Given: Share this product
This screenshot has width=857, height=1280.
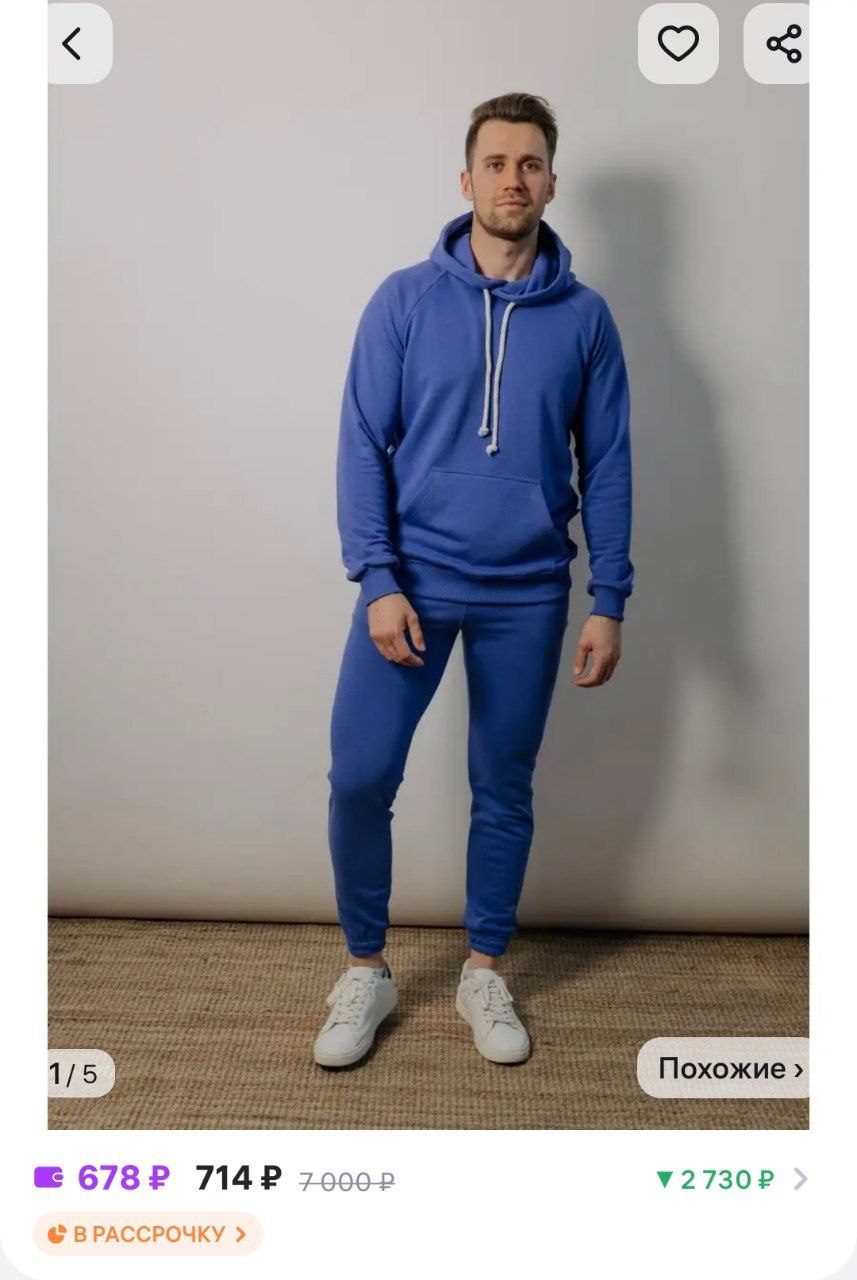Looking at the screenshot, I should coord(783,44).
